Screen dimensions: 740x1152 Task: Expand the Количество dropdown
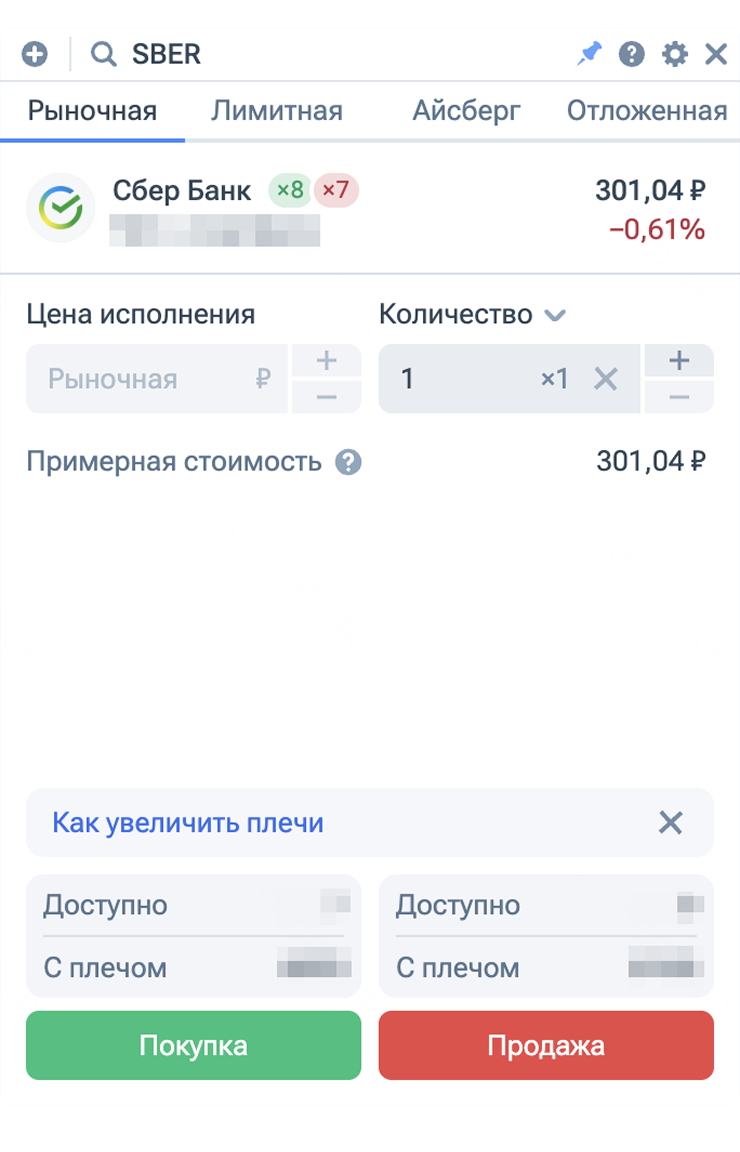click(x=555, y=315)
